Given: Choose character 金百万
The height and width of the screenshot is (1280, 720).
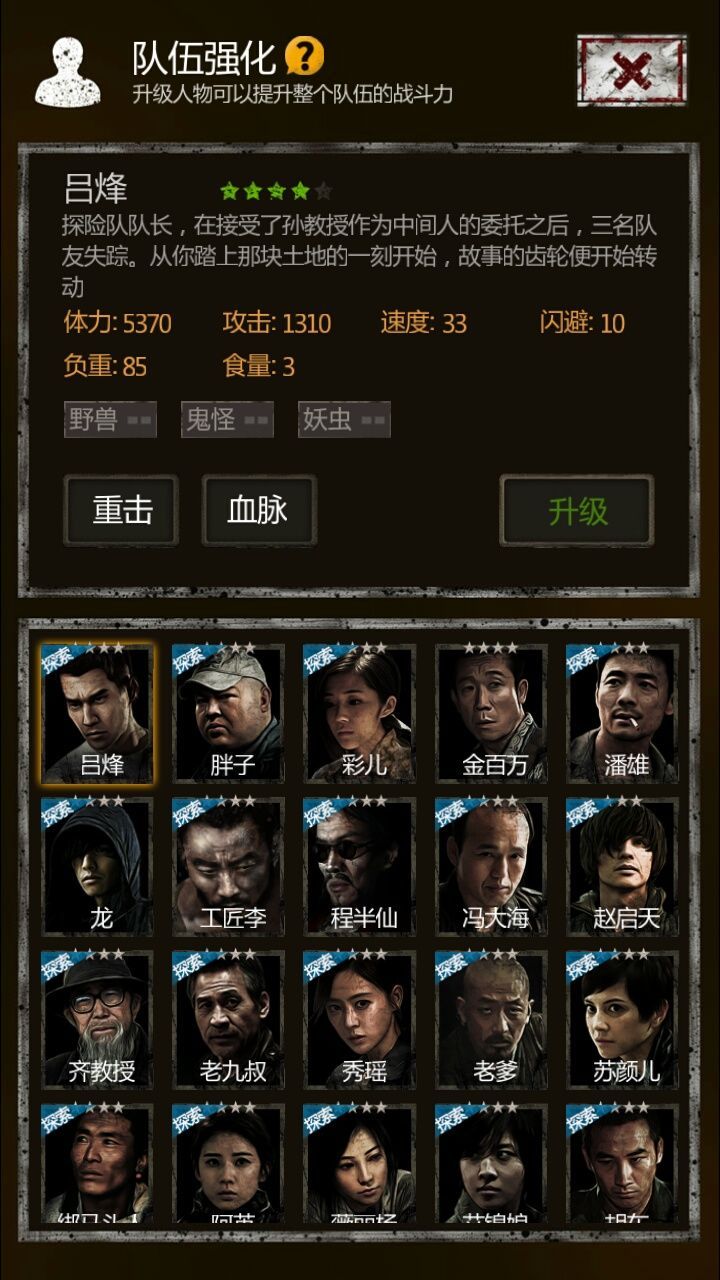Looking at the screenshot, I should pos(492,713).
